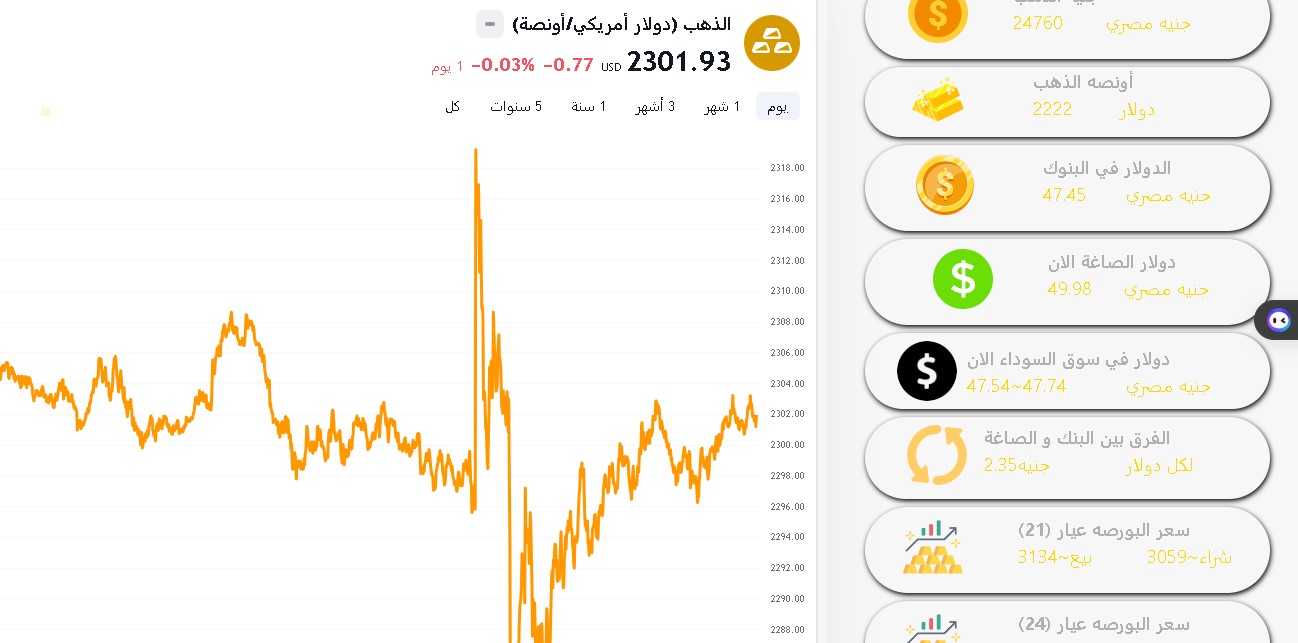Tap the دولار الصاغة الان card
The height and width of the screenshot is (643, 1298).
tap(1067, 281)
